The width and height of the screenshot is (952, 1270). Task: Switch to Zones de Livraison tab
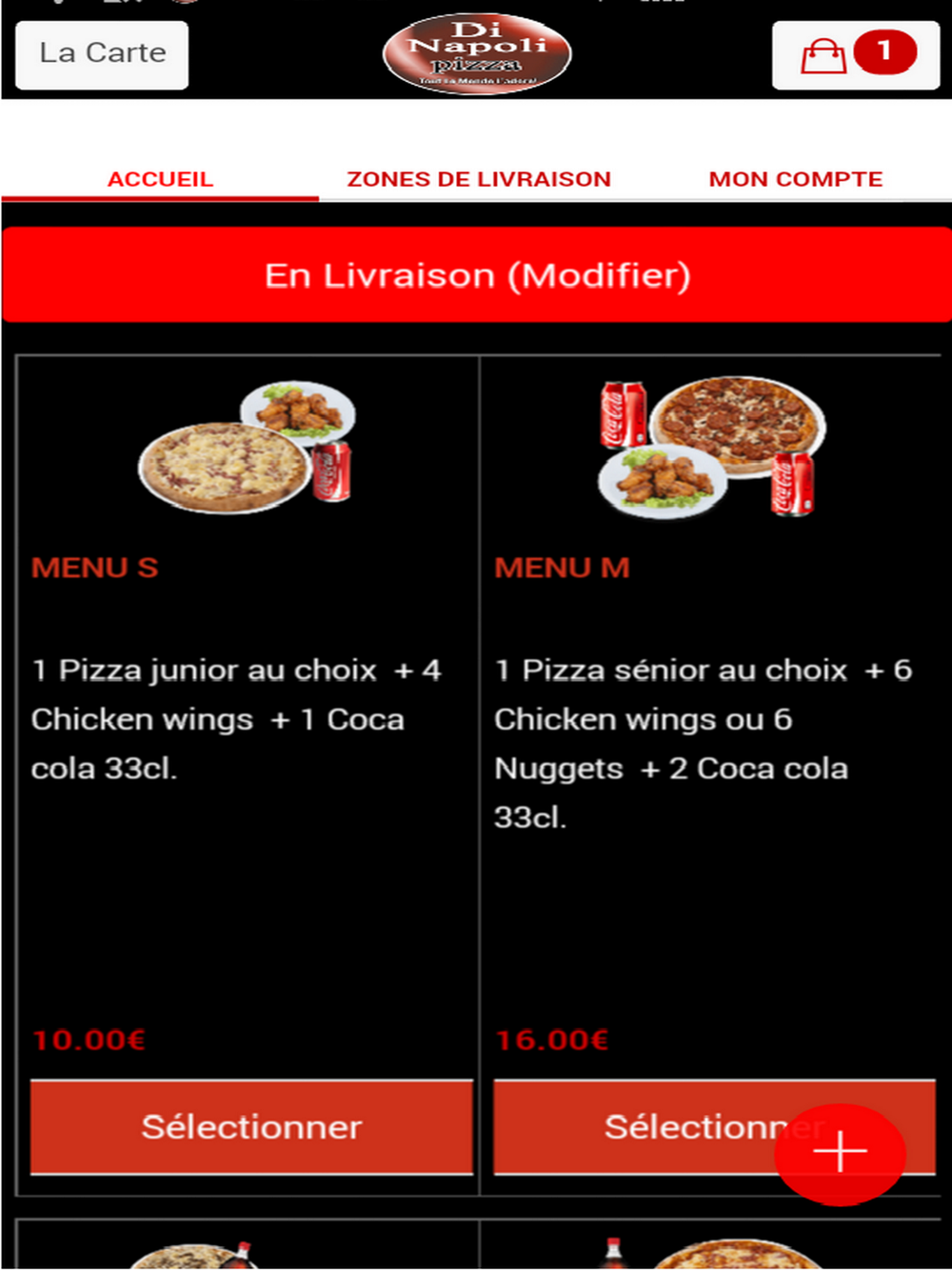click(x=478, y=179)
